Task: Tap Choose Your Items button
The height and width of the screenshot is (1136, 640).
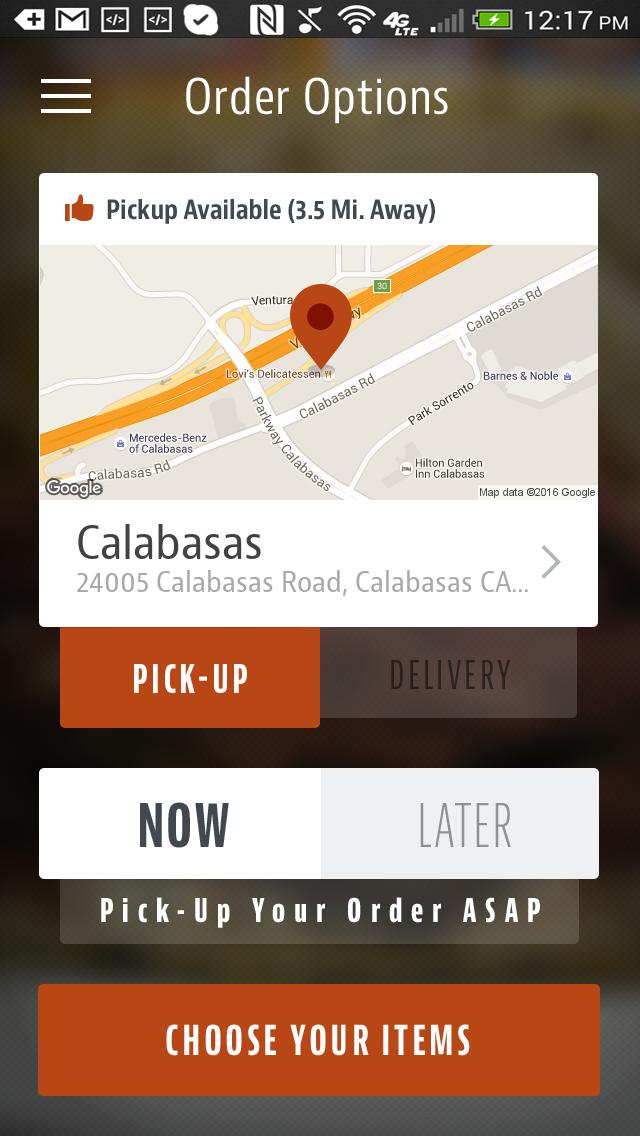Action: click(x=318, y=1040)
